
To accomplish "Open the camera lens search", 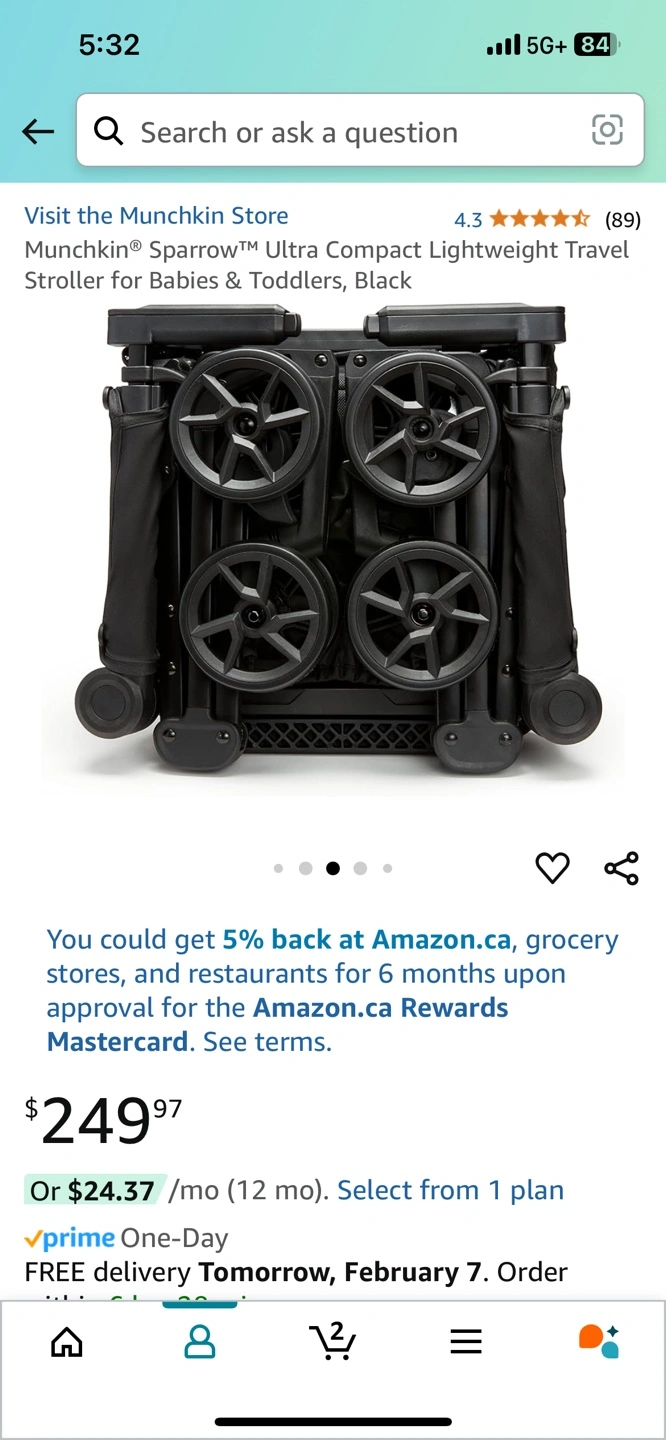I will [607, 130].
